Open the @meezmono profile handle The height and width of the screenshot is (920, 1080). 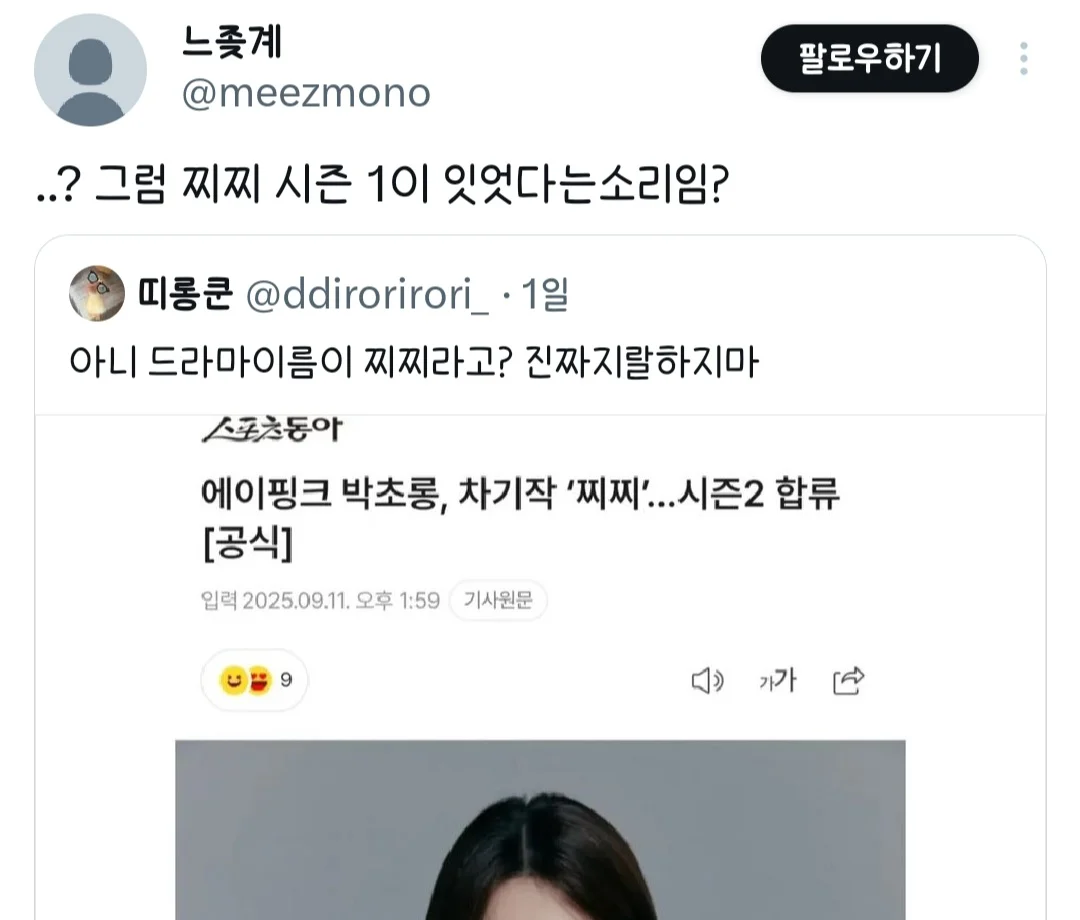coord(306,94)
